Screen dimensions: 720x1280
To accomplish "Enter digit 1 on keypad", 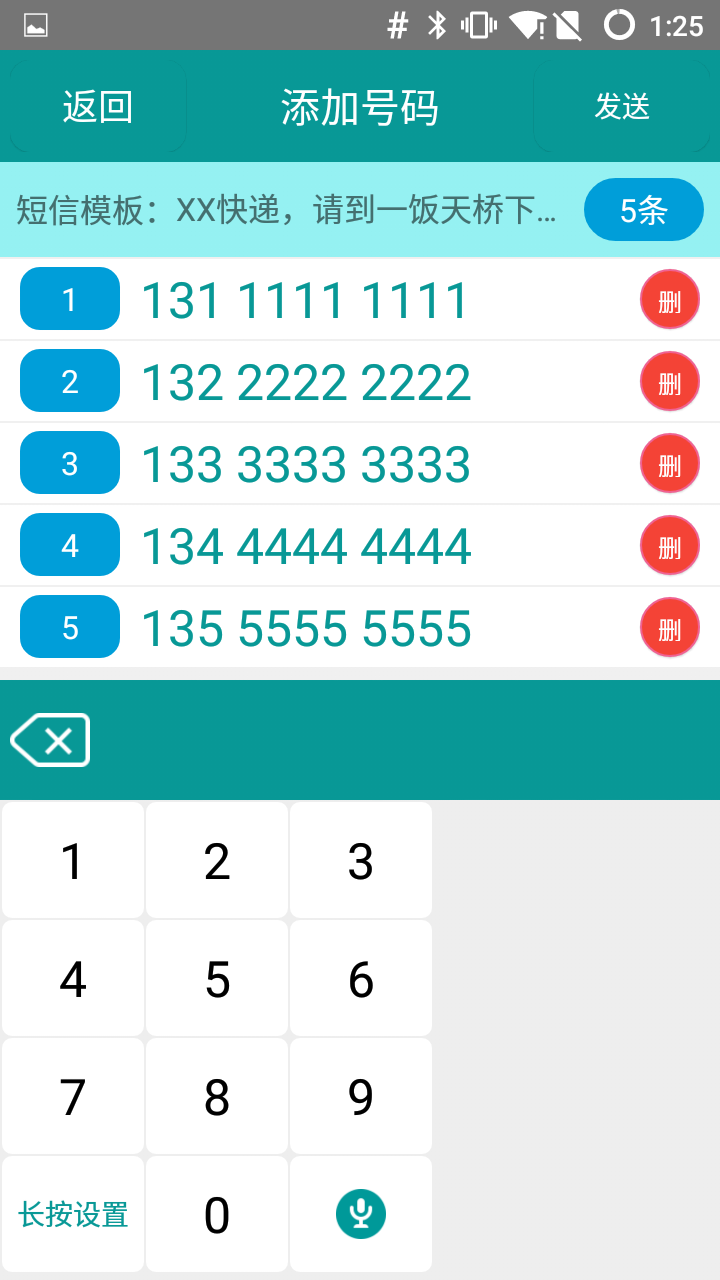I will coord(73,860).
